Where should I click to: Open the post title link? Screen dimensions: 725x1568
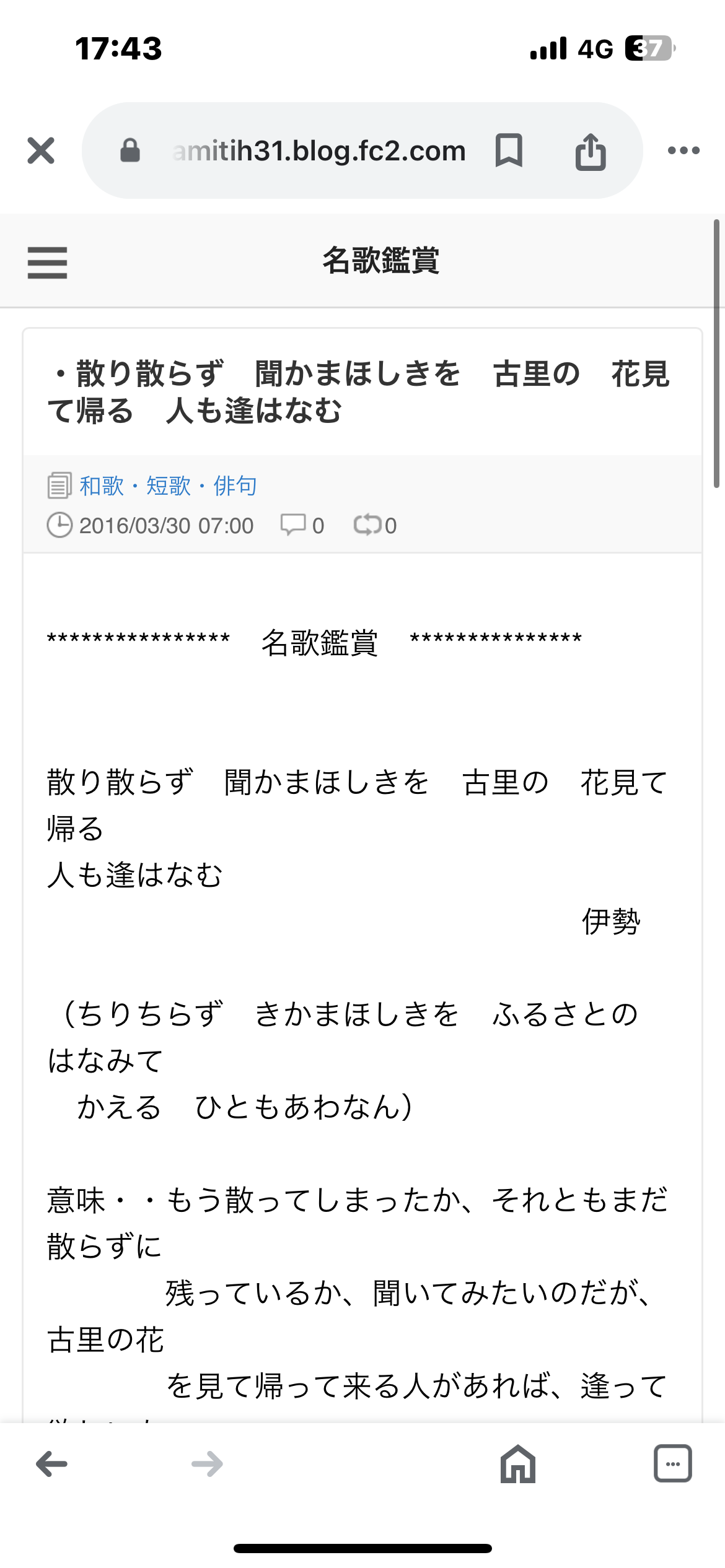click(359, 391)
